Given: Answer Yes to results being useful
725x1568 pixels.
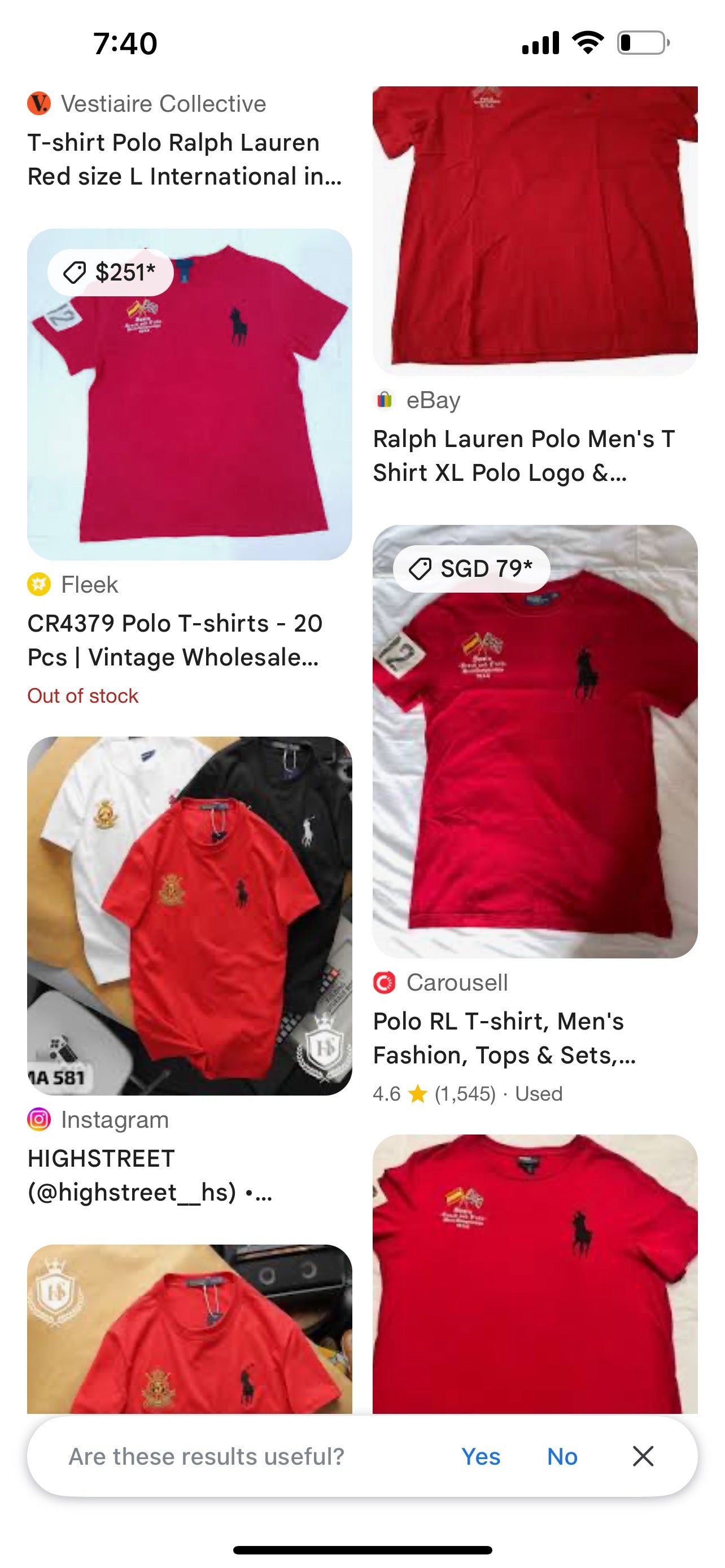Looking at the screenshot, I should click(481, 1457).
